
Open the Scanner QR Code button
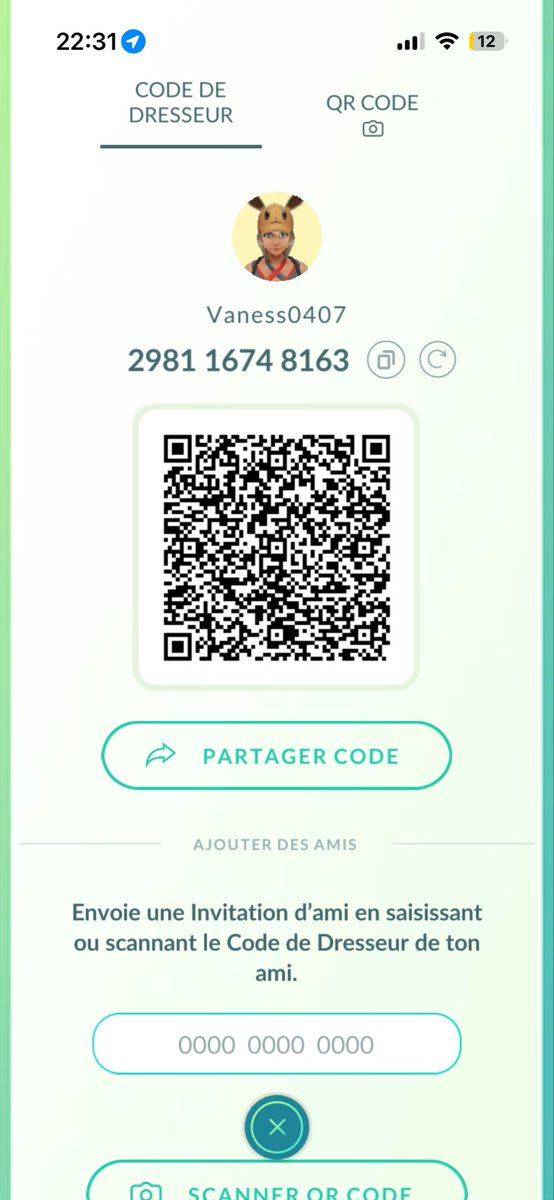coord(277,1184)
